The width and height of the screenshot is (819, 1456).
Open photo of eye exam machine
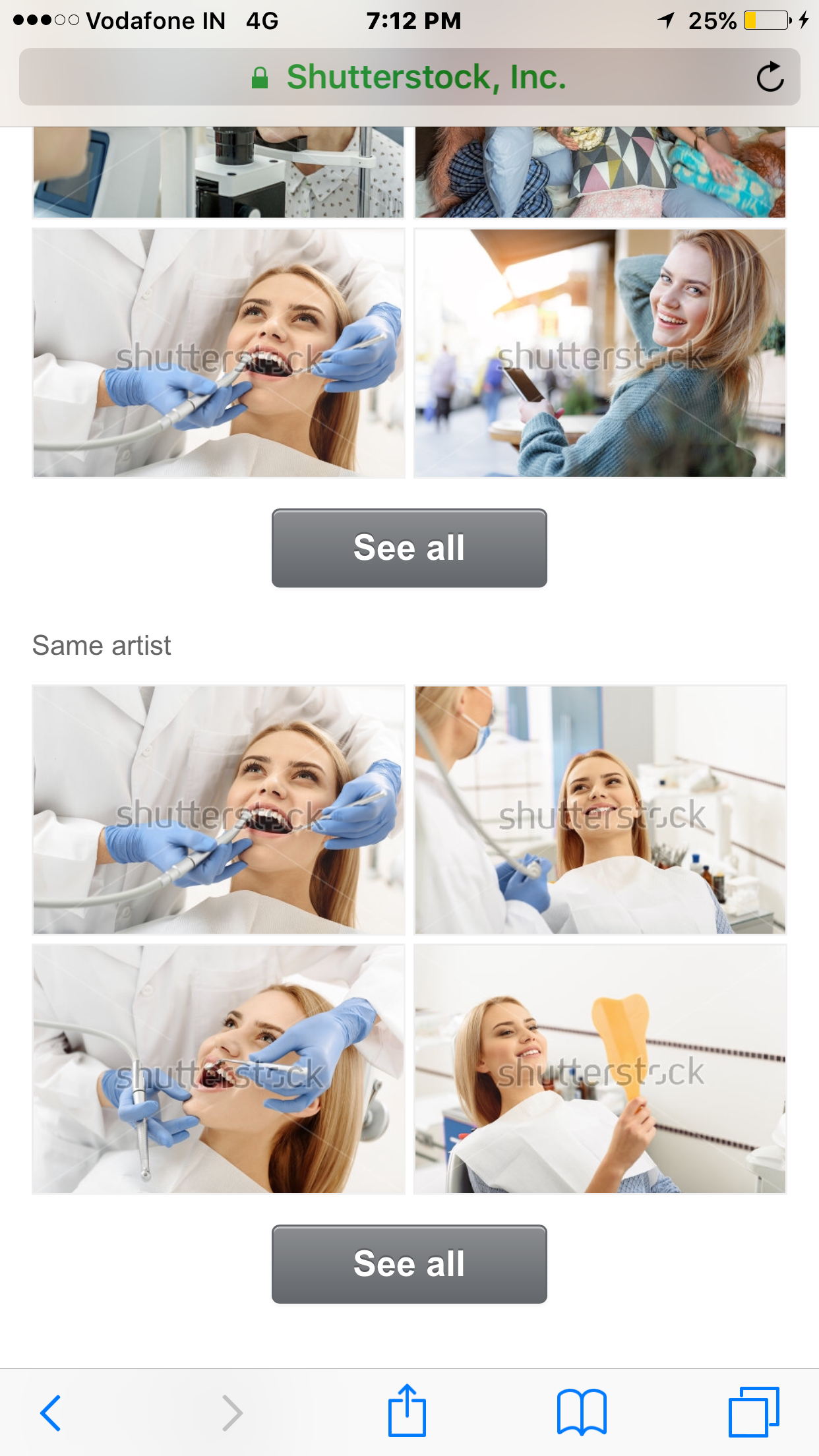(218, 173)
